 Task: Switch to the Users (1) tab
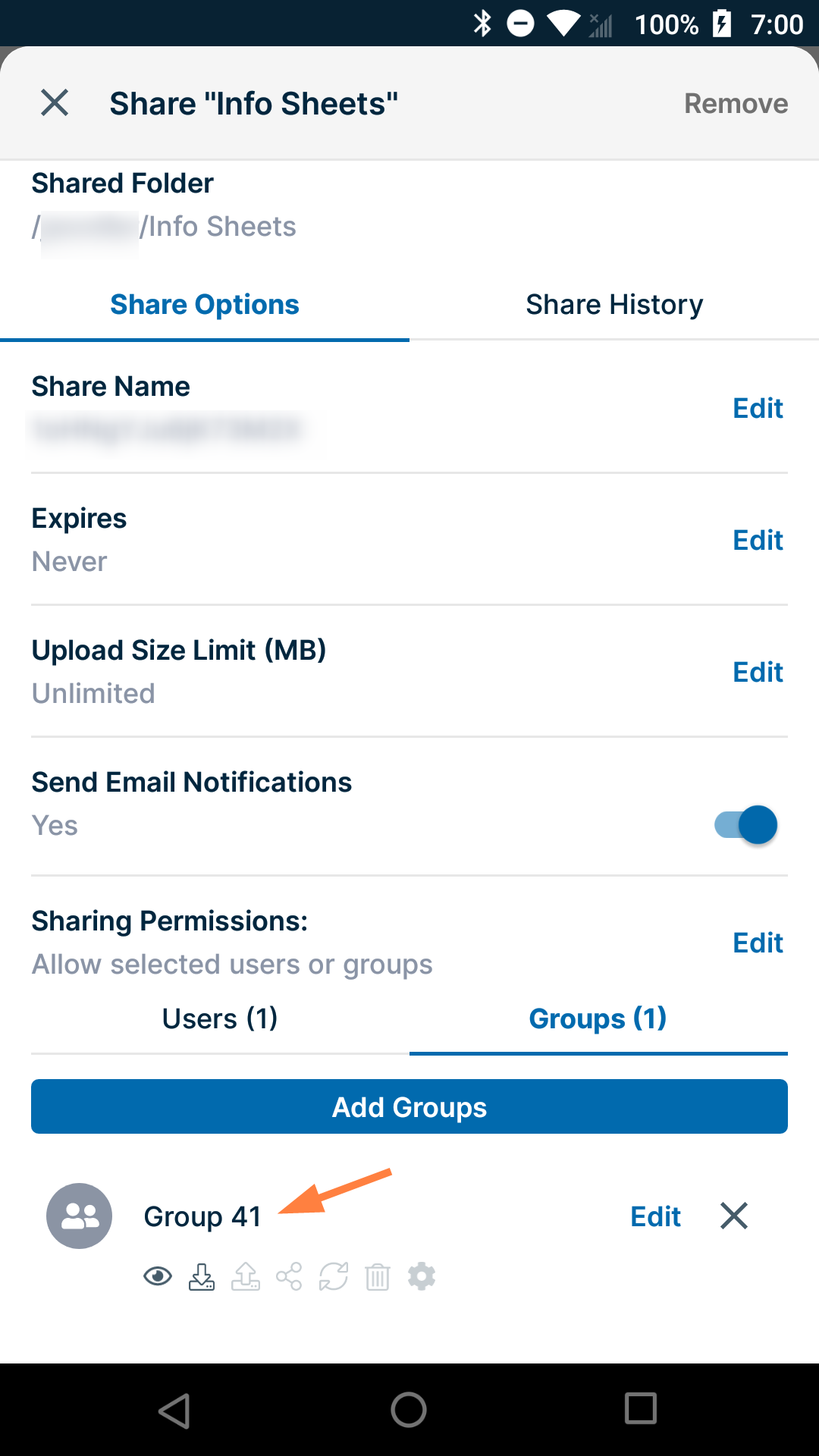click(220, 1018)
